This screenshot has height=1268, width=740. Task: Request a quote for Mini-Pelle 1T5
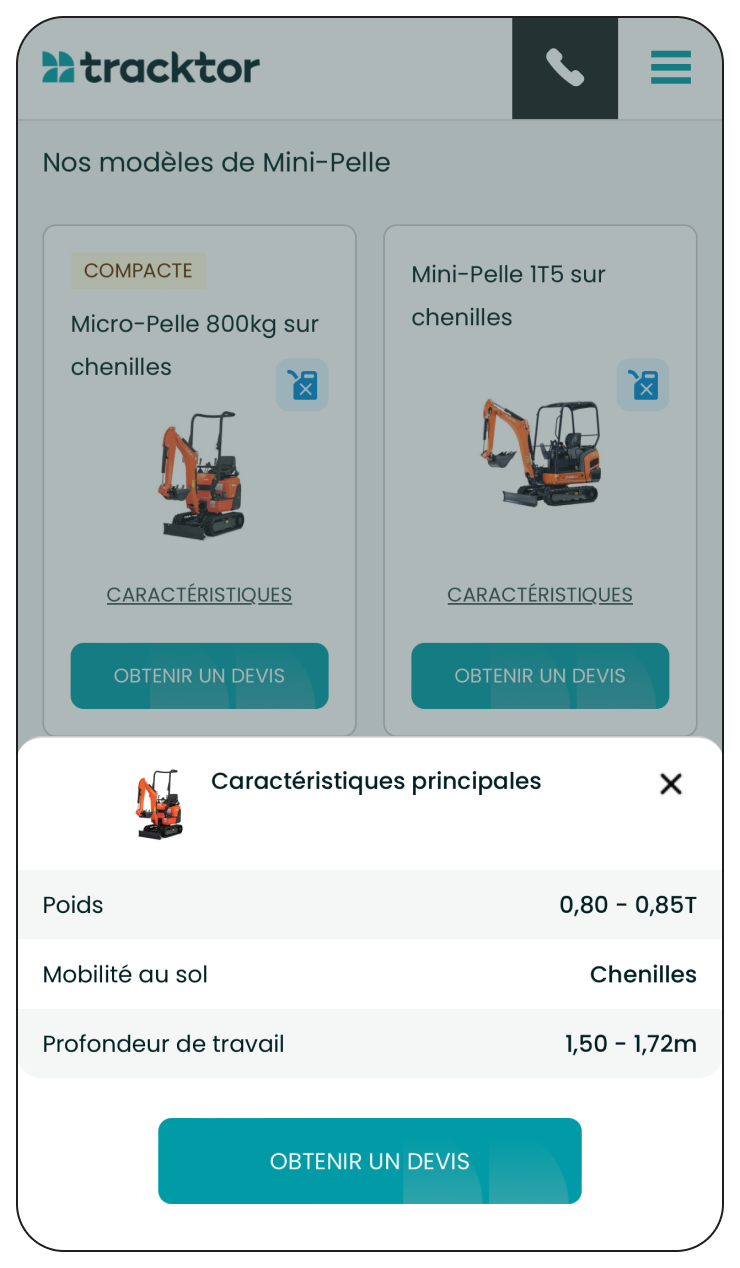point(540,676)
